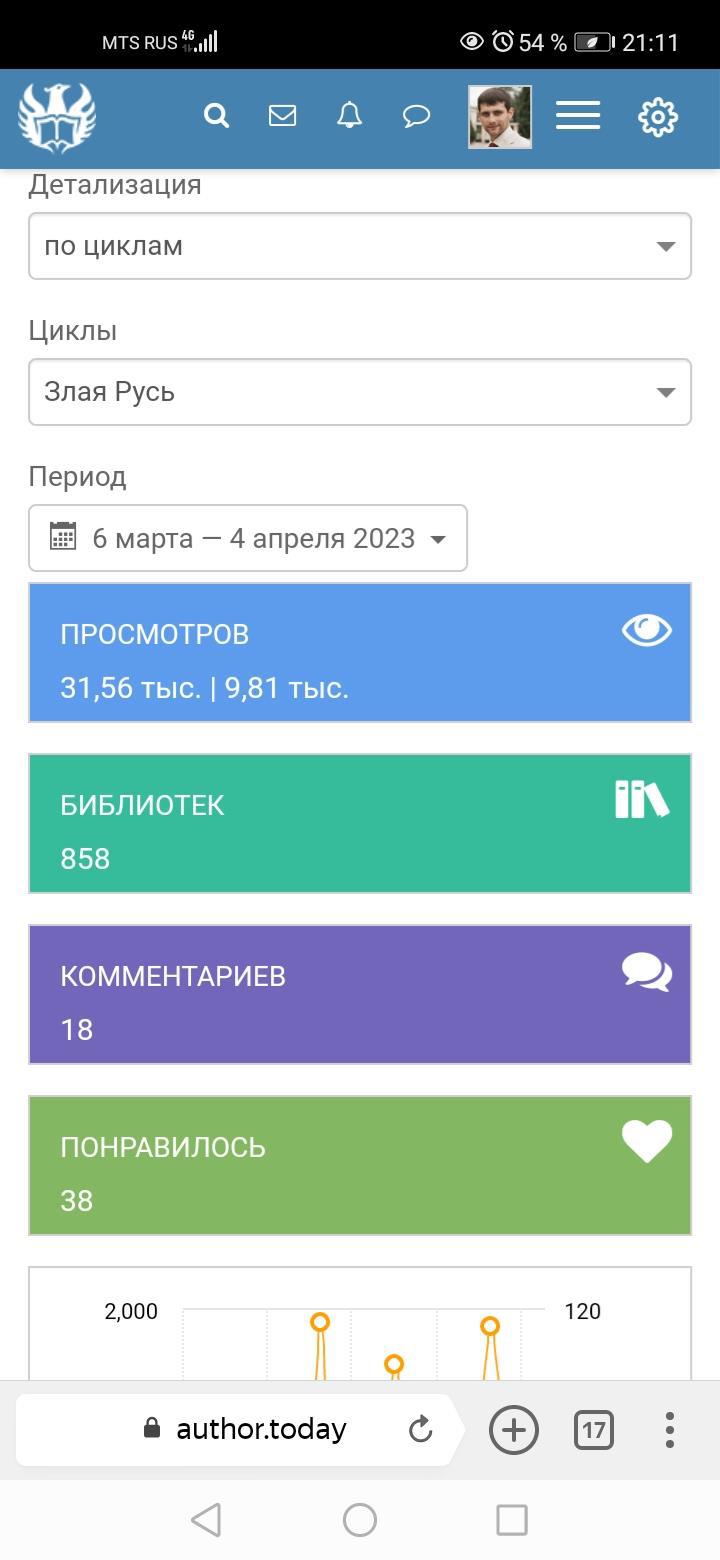Expand the Детализация dropdown 'по циклам'
The image size is (720, 1560).
click(x=360, y=246)
